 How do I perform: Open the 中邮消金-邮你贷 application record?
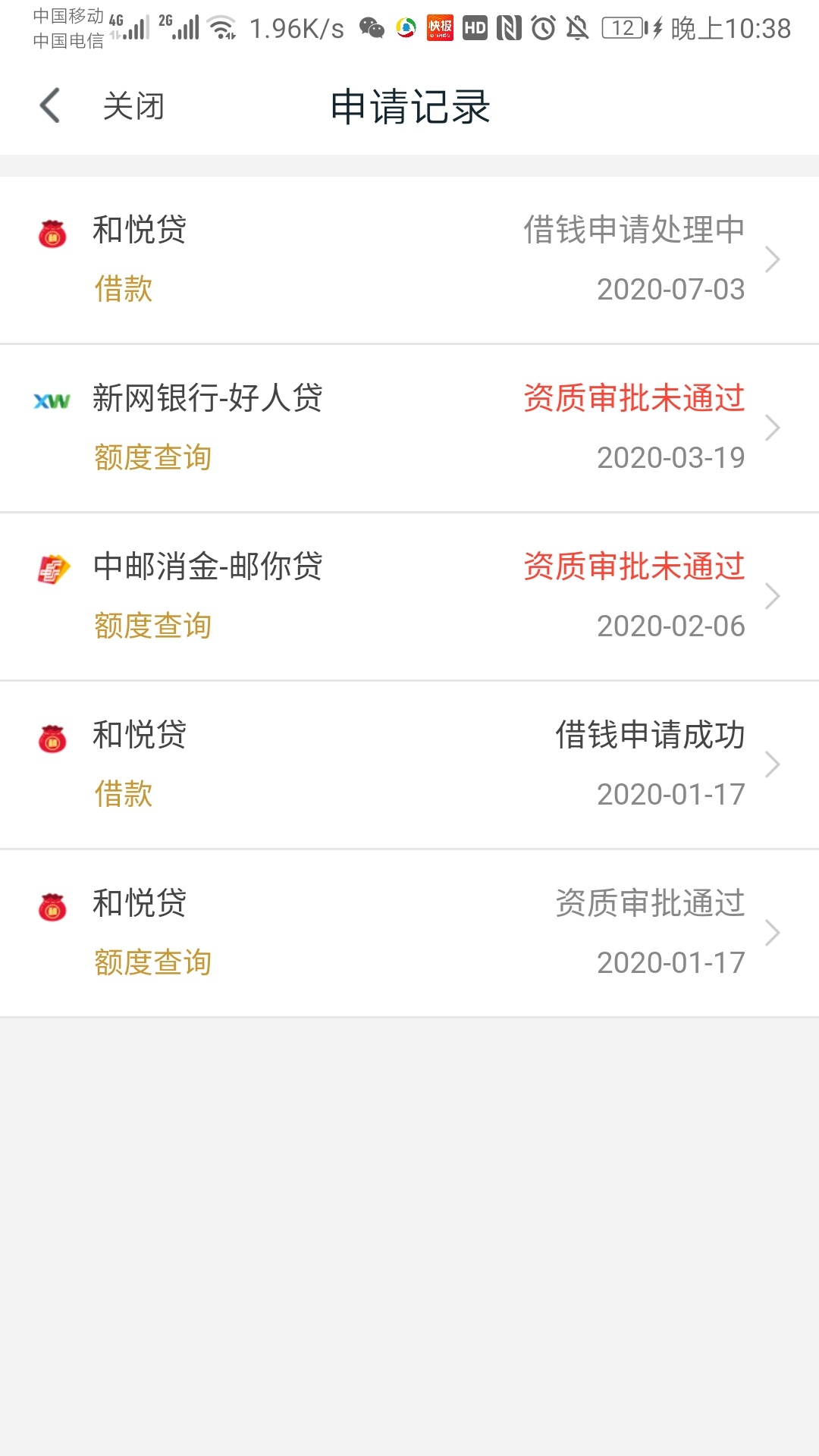tap(409, 597)
